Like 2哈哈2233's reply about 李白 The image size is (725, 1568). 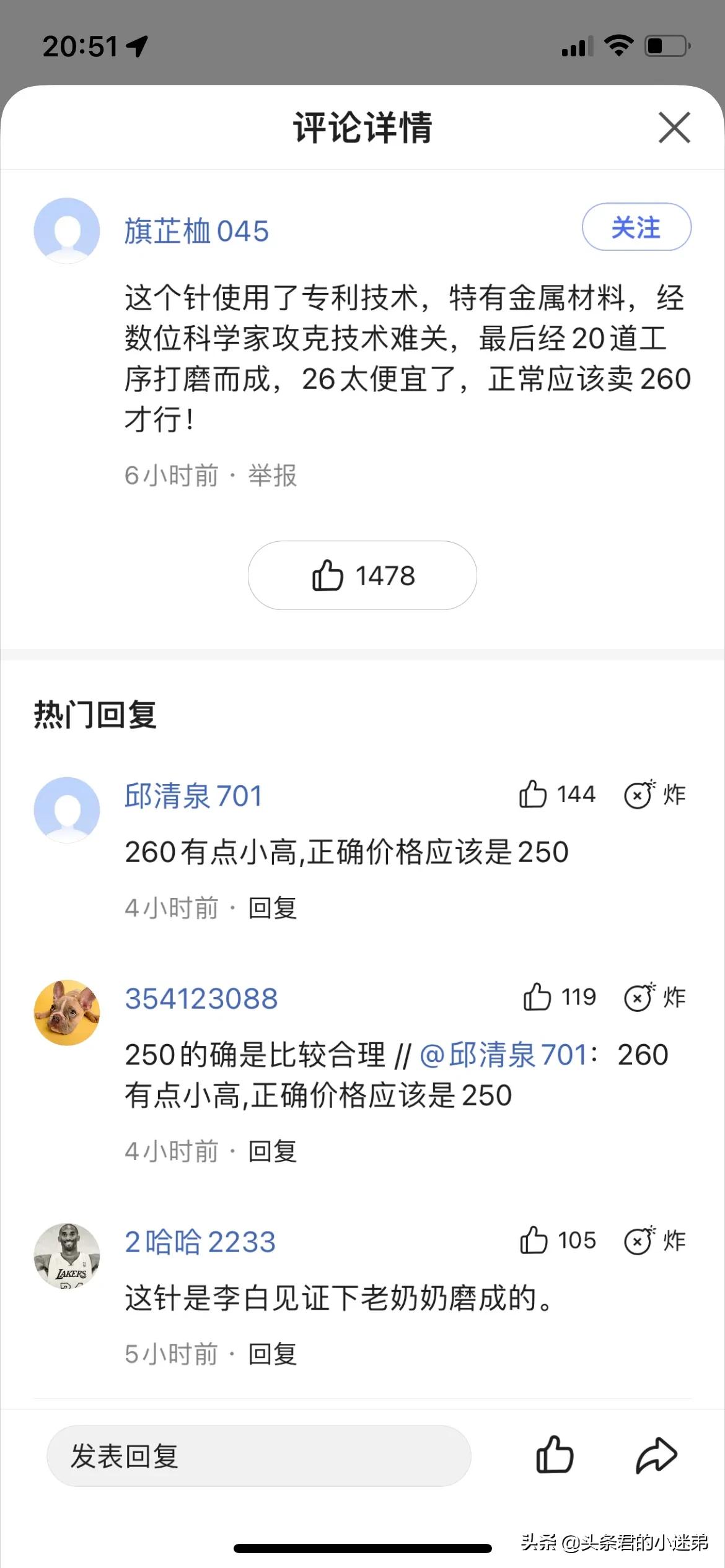click(533, 1240)
